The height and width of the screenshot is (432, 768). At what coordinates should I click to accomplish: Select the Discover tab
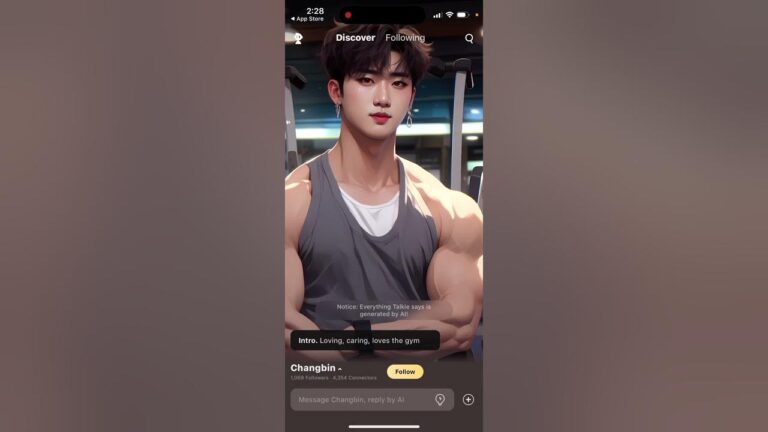click(355, 38)
